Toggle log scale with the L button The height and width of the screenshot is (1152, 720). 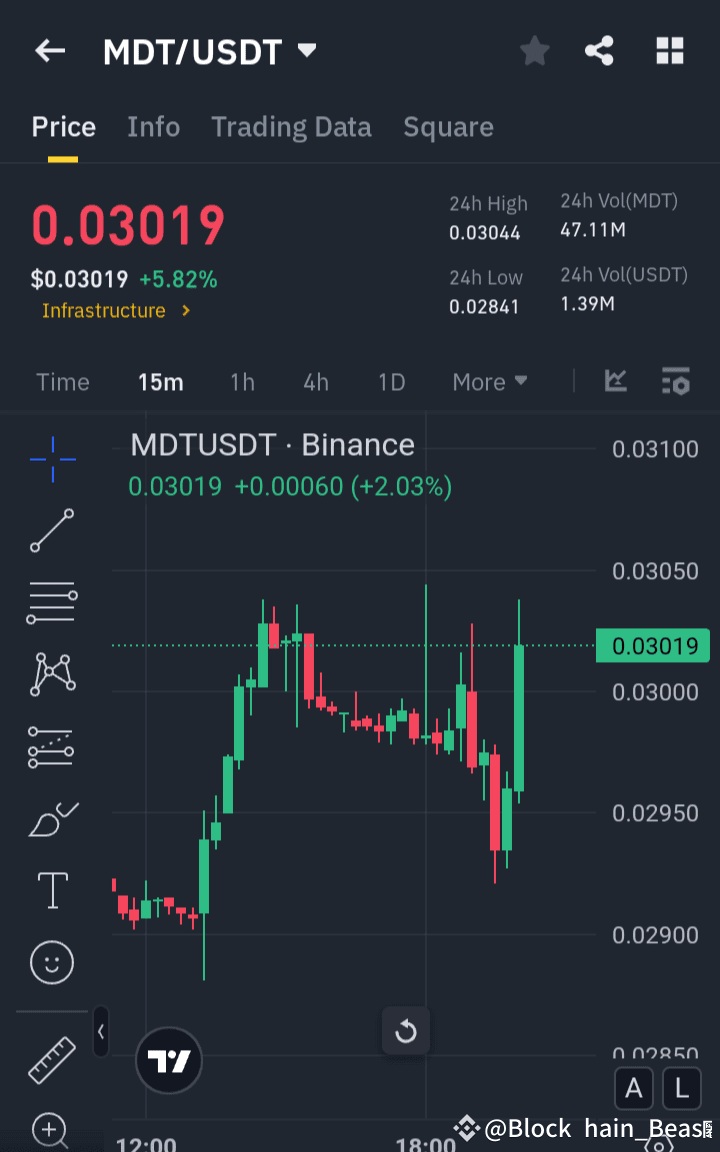click(681, 1088)
